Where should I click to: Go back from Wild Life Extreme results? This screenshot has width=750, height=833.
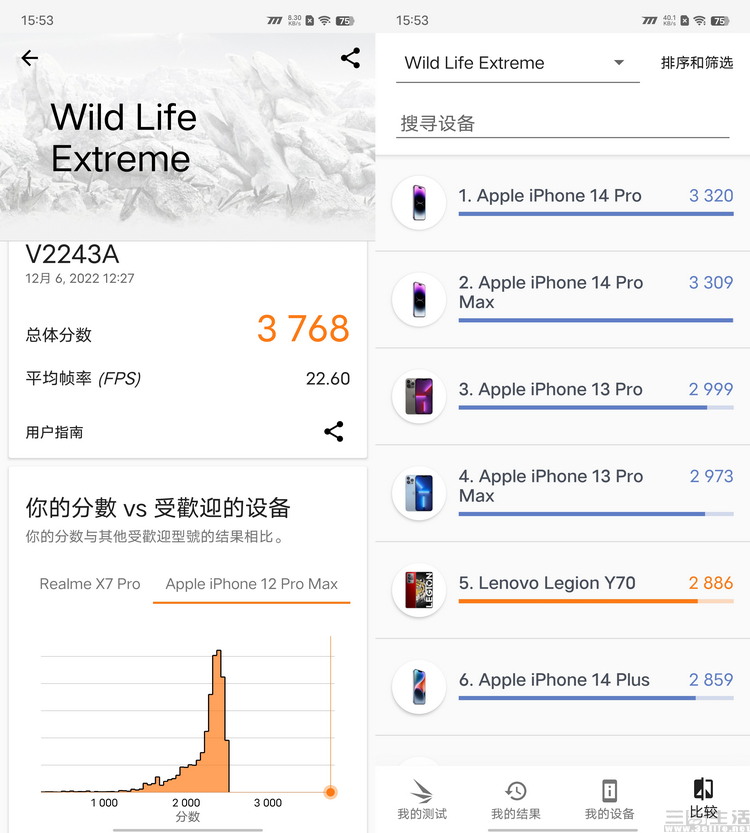[30, 58]
